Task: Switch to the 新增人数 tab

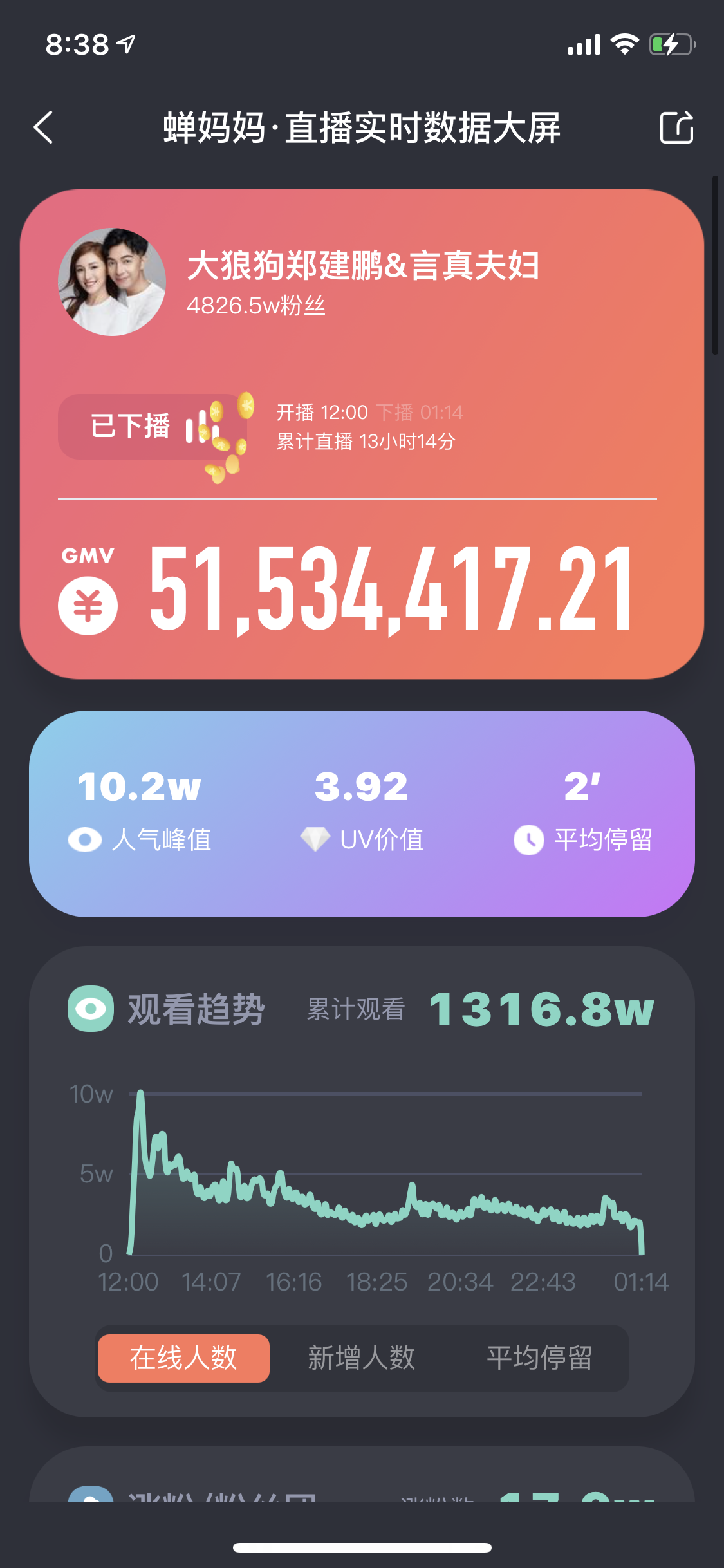Action: point(361,1358)
